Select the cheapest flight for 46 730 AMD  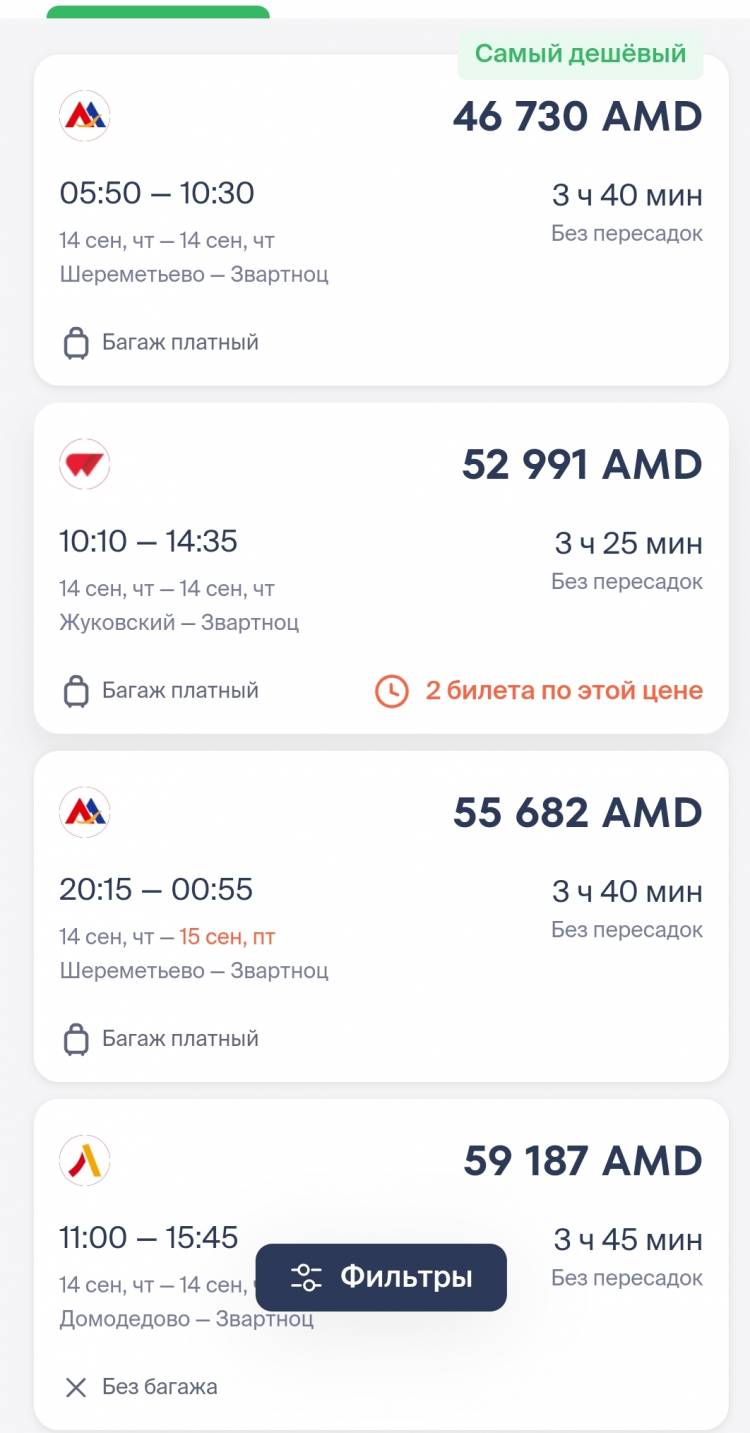381,220
